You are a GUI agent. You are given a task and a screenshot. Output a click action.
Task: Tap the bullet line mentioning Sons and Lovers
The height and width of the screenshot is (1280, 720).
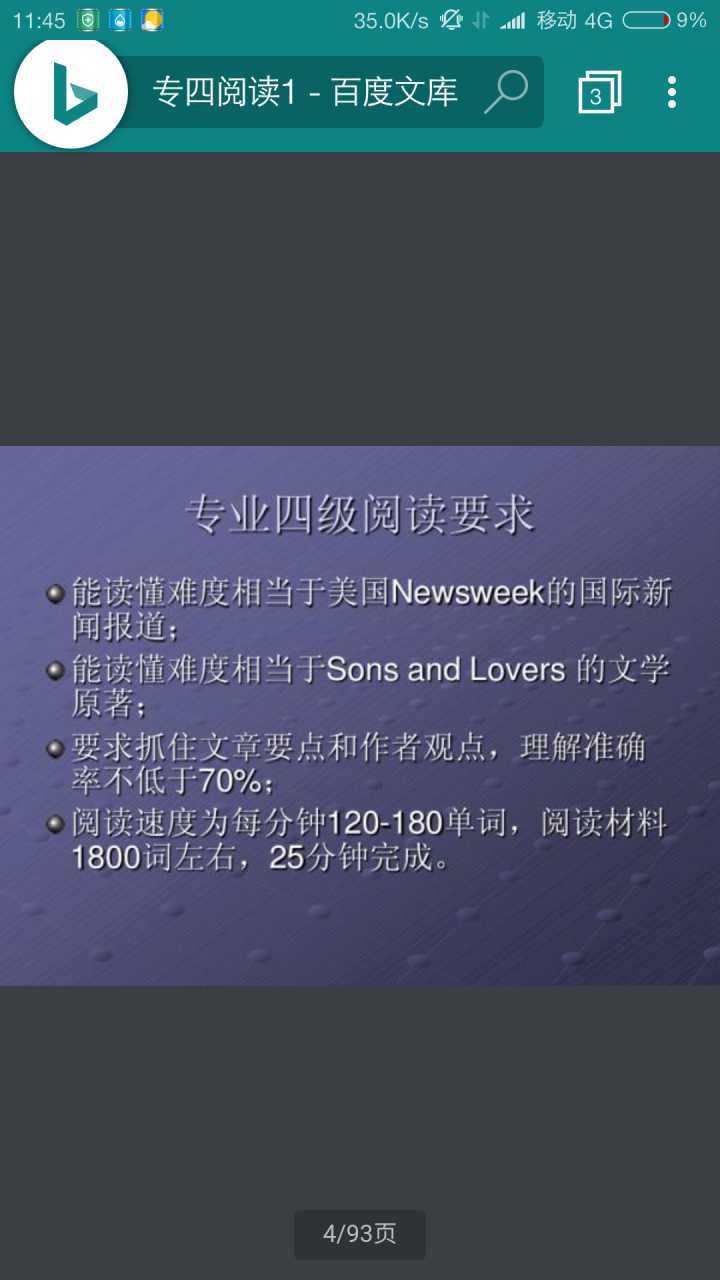coord(365,669)
